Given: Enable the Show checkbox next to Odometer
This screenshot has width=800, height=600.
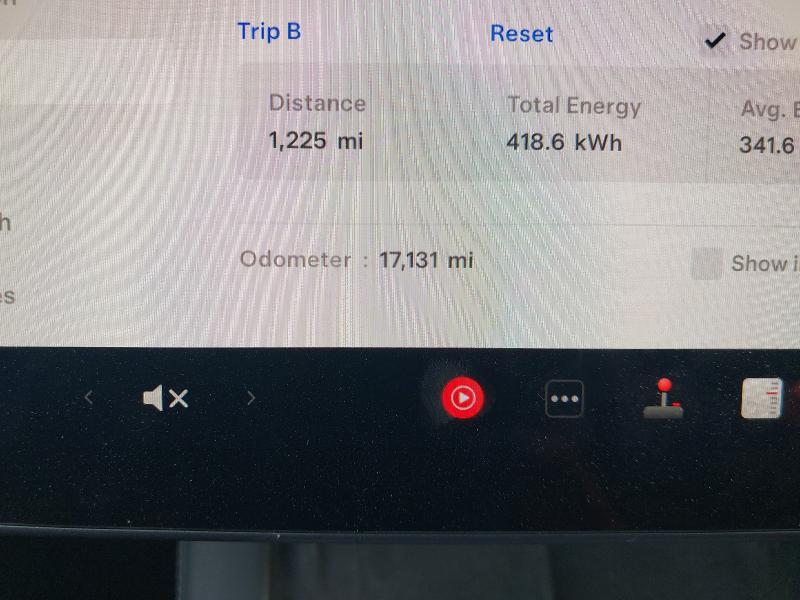Looking at the screenshot, I should pyautogui.click(x=706, y=264).
